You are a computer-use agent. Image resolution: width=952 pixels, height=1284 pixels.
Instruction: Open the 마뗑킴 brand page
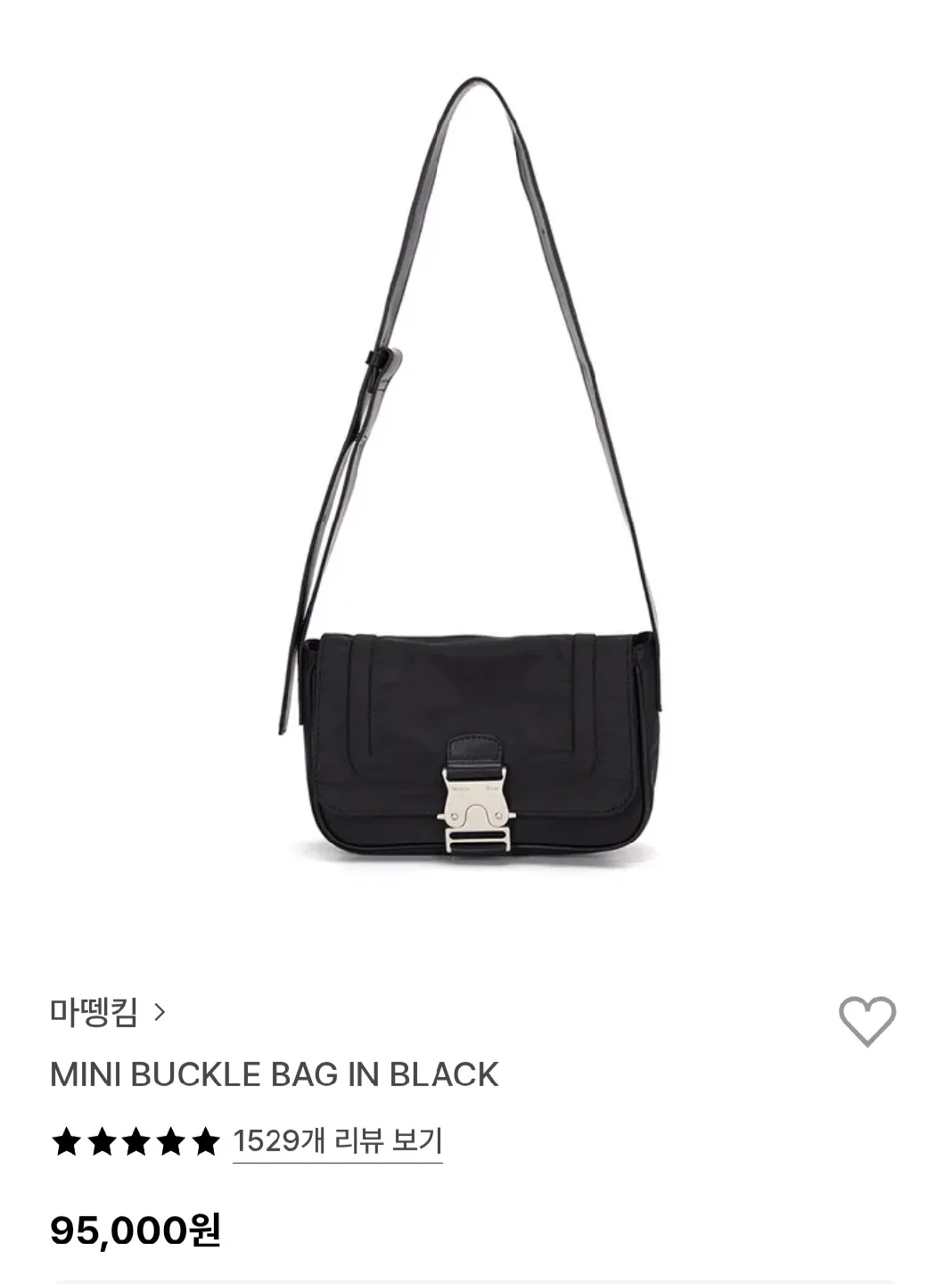pyautogui.click(x=107, y=1012)
